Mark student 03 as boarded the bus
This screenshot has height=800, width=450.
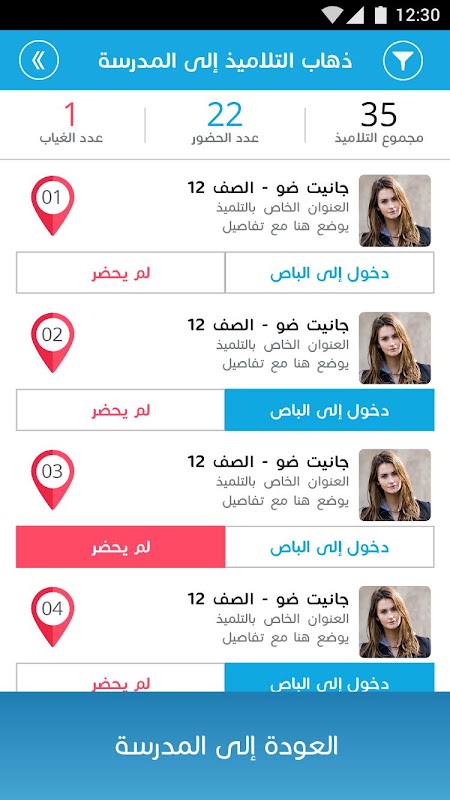point(330,547)
